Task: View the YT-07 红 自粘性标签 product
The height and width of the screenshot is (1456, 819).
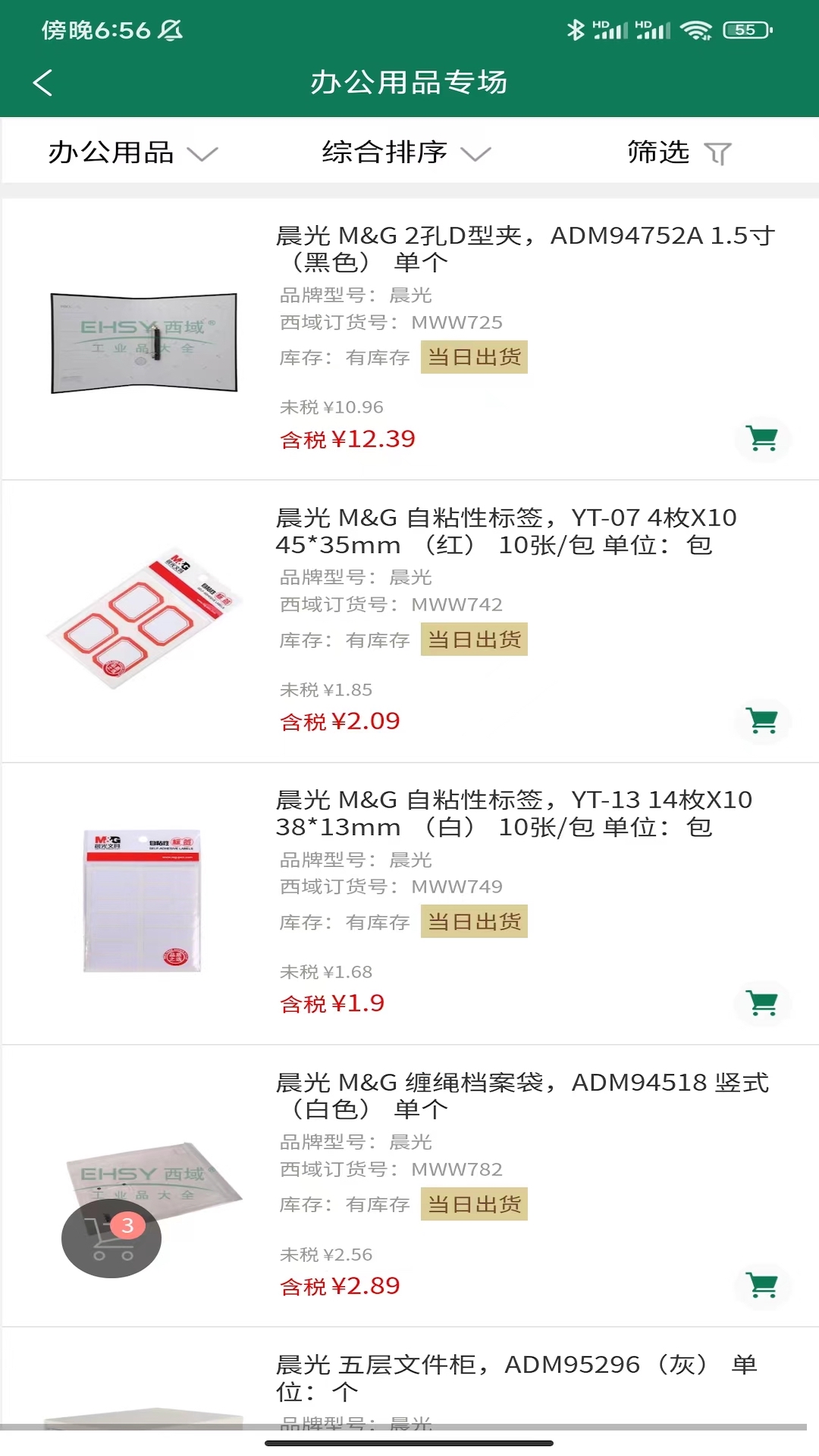Action: click(506, 531)
